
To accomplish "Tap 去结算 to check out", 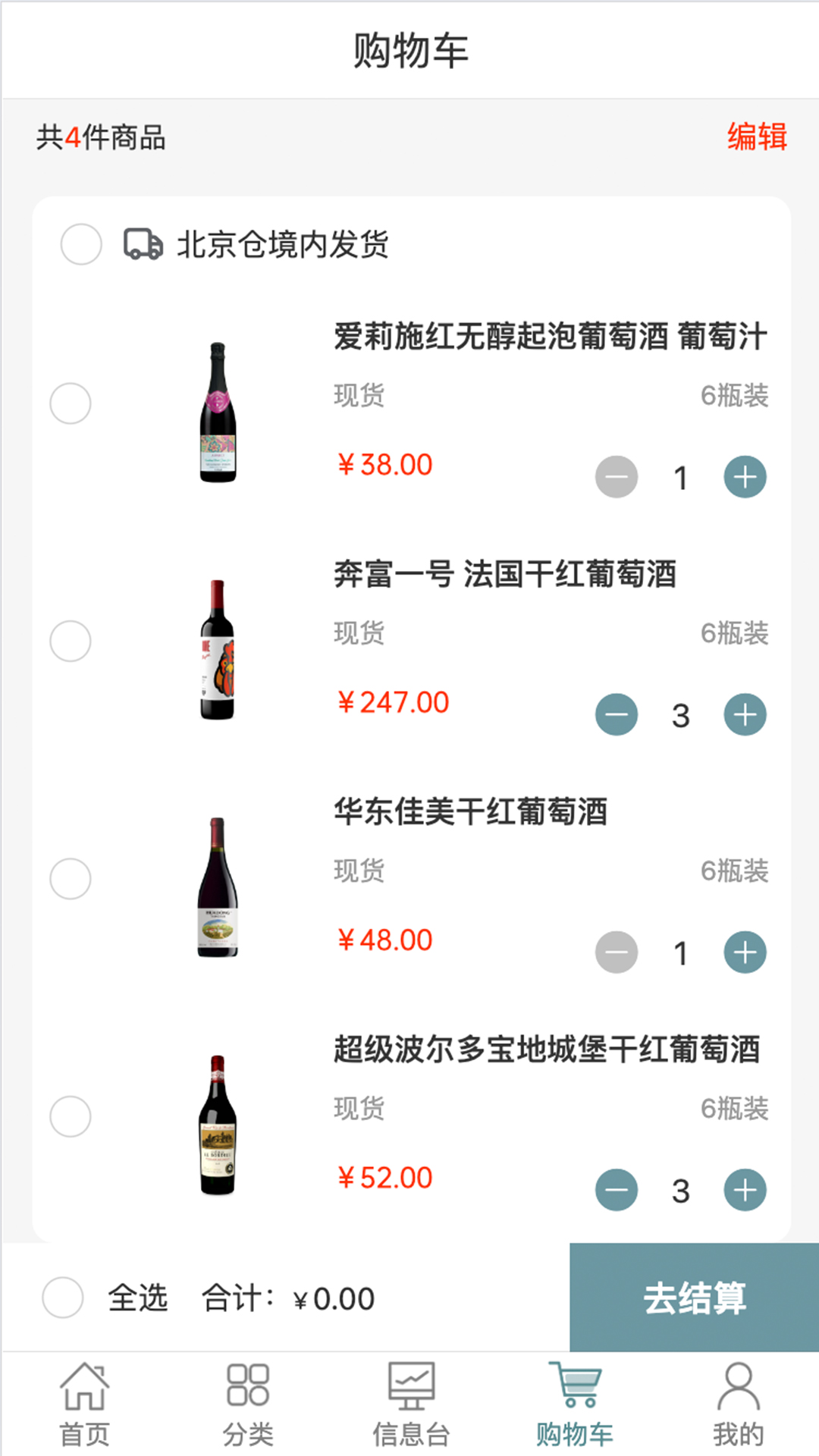I will pyautogui.click(x=694, y=1298).
